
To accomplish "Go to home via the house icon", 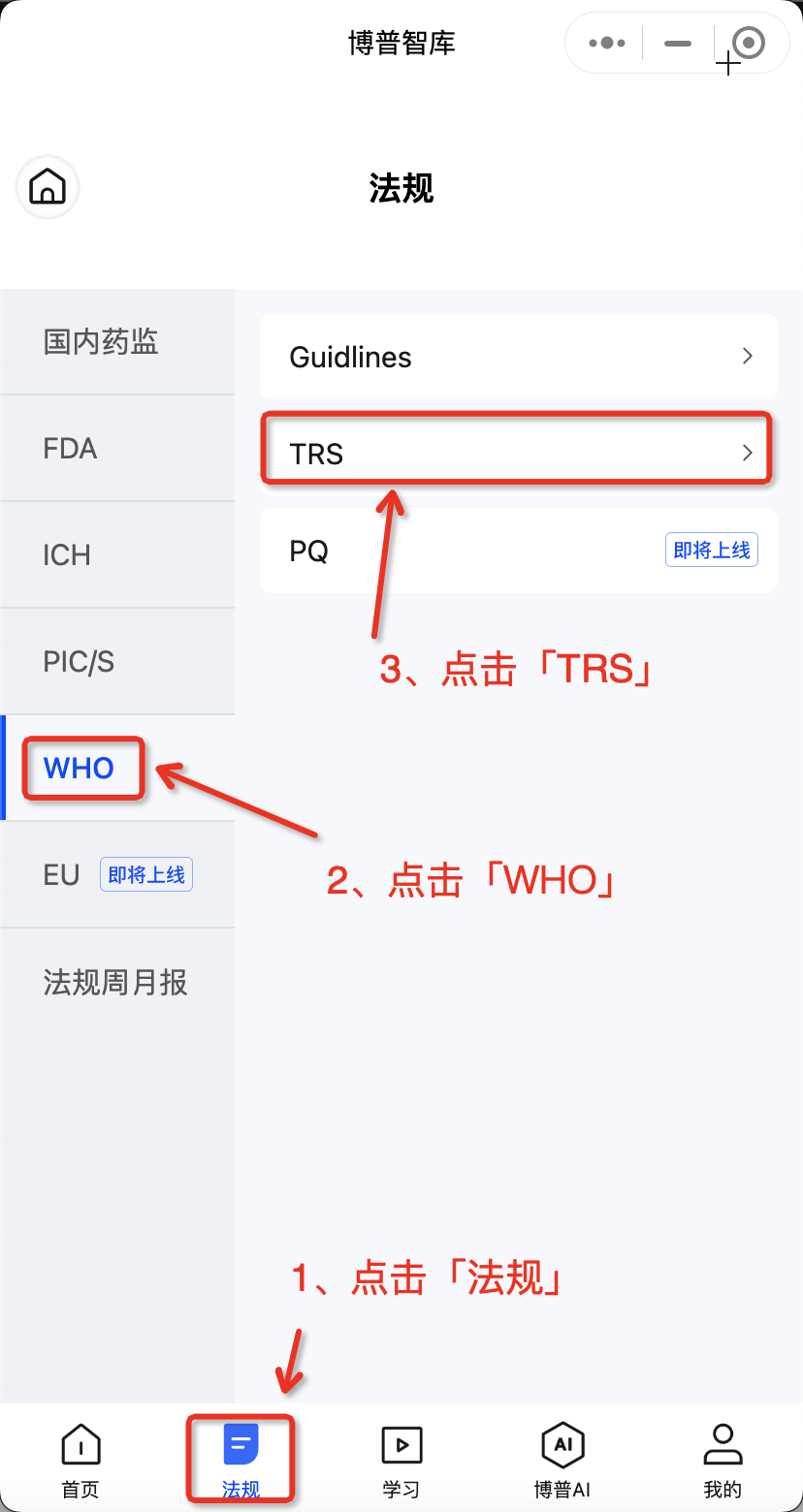I will (48, 186).
